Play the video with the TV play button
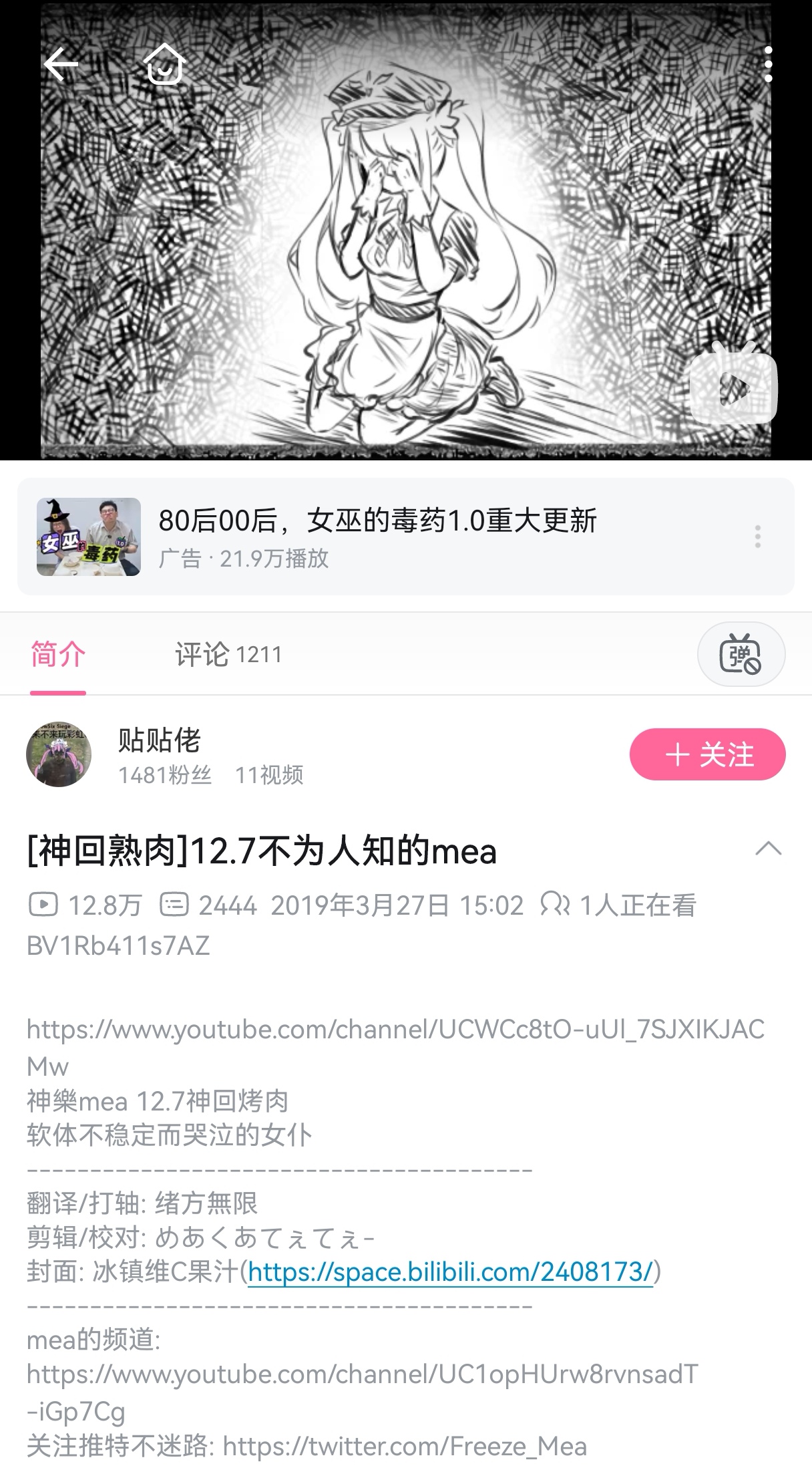Image resolution: width=812 pixels, height=1480 pixels. point(733,387)
